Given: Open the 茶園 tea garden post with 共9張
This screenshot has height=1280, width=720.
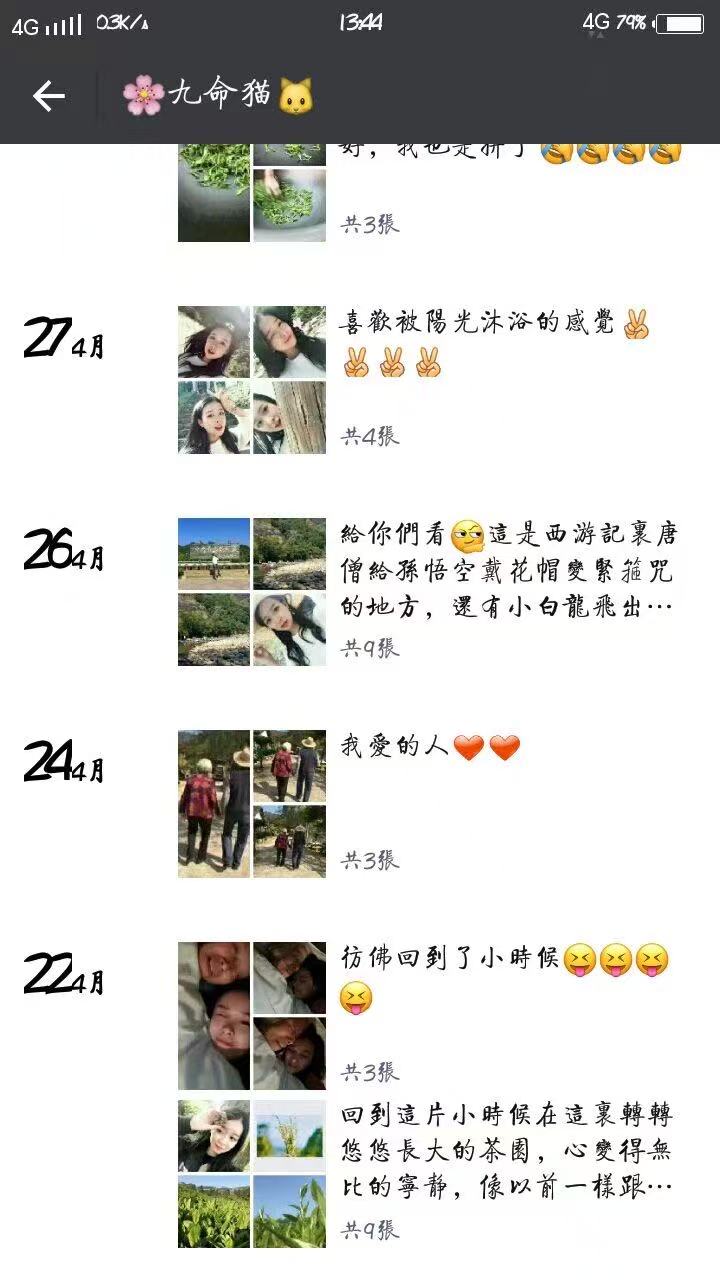Looking at the screenshot, I should tap(430, 1172).
